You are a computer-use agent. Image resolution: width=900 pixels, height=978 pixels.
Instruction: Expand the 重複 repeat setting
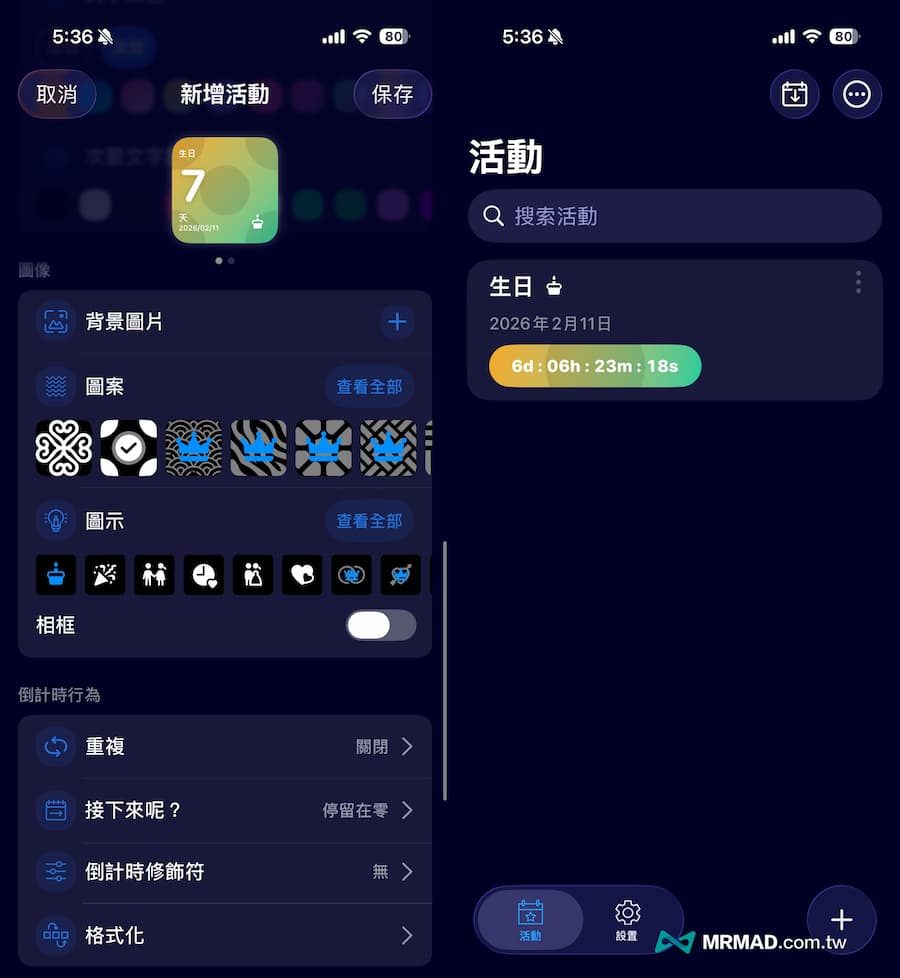pyautogui.click(x=225, y=746)
